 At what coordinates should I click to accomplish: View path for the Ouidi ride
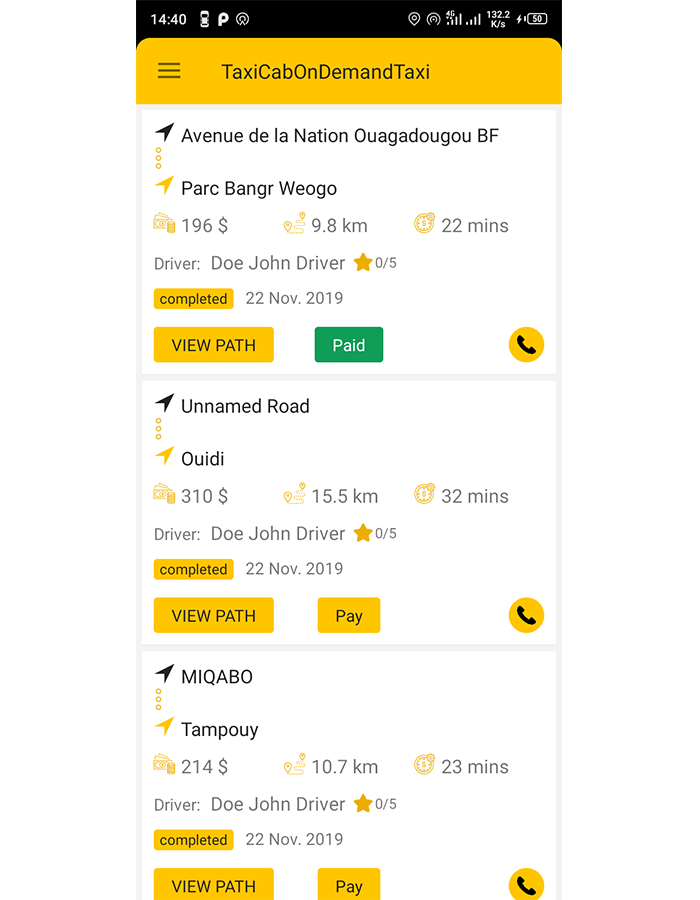click(213, 616)
